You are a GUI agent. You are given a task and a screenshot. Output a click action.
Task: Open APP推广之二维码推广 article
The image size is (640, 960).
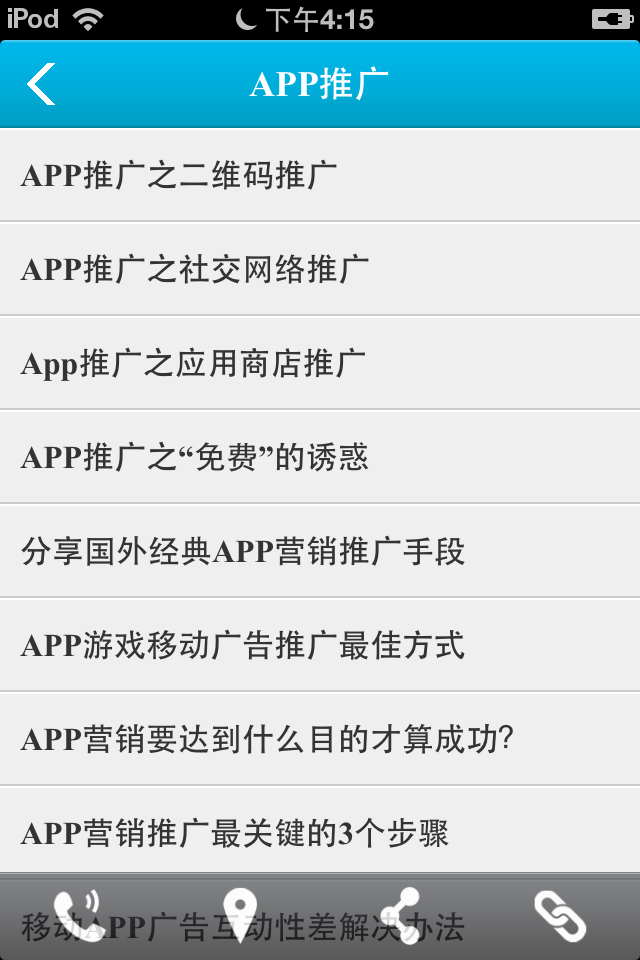pyautogui.click(x=320, y=175)
